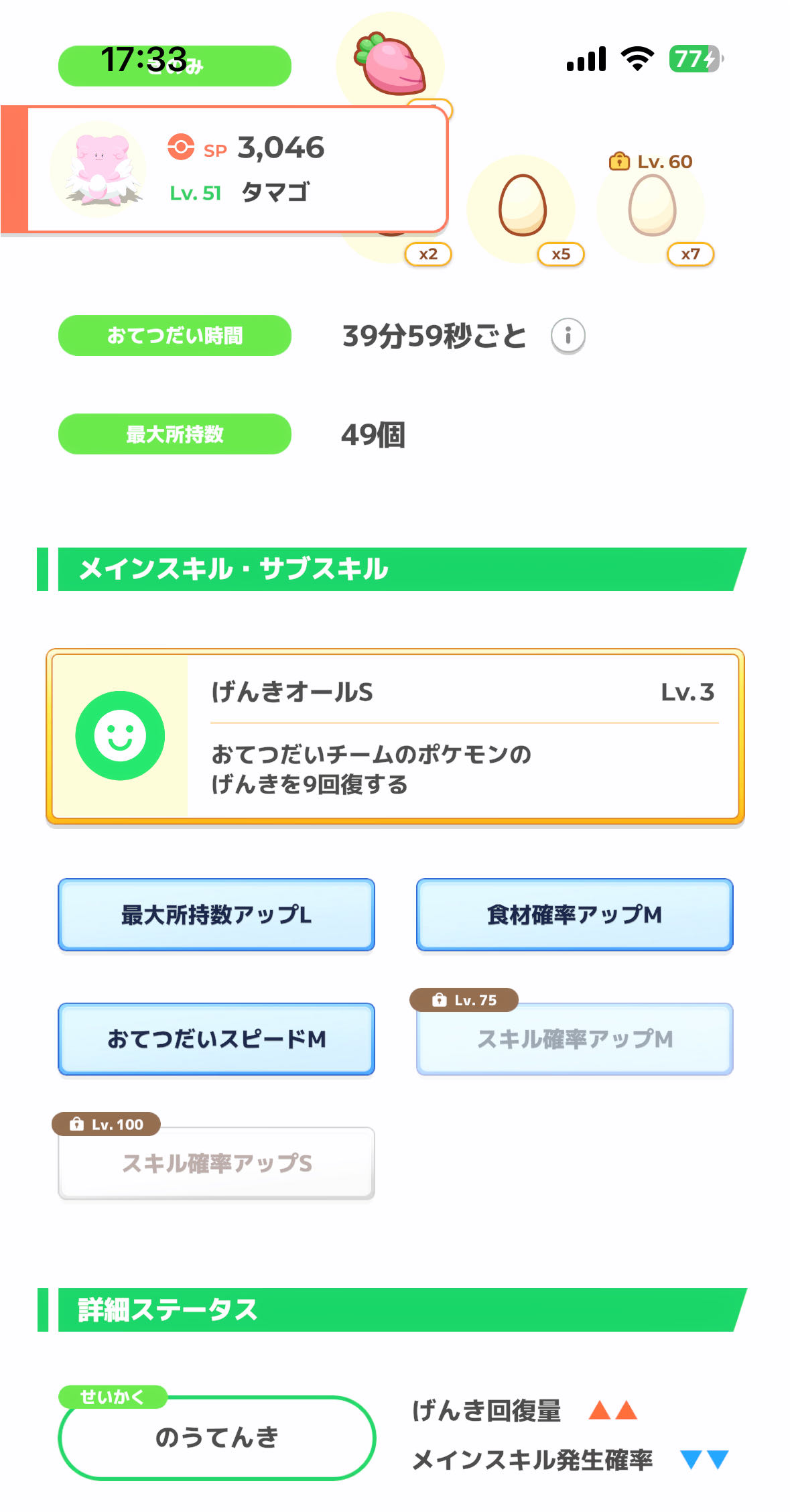
Task: Open the げんきオールS main skill card
Action: pos(395,737)
